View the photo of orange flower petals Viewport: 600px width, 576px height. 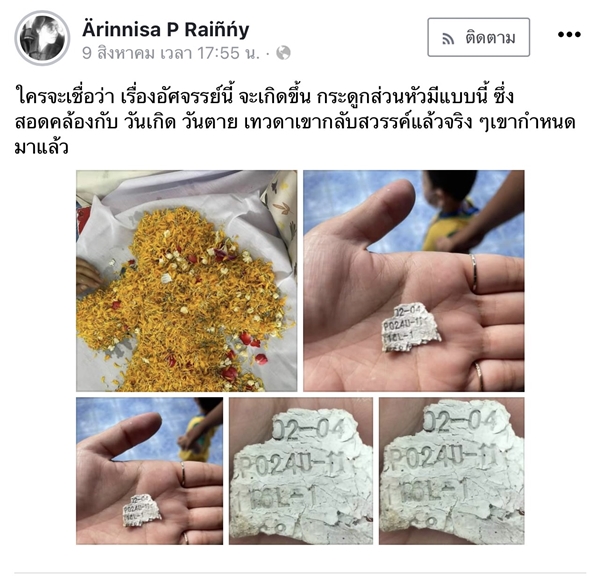point(187,280)
